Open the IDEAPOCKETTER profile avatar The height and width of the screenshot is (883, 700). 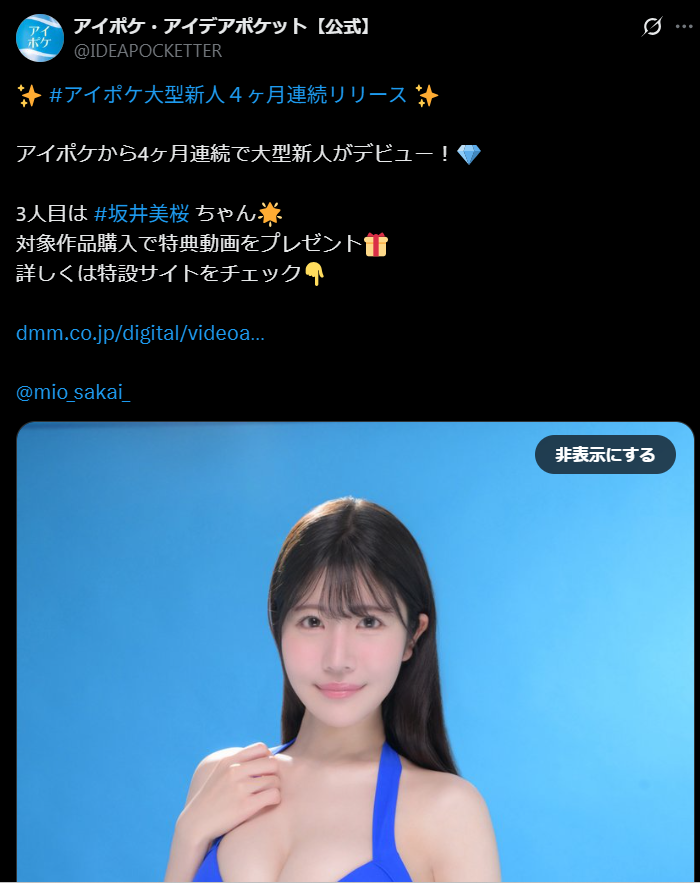pos(40,37)
